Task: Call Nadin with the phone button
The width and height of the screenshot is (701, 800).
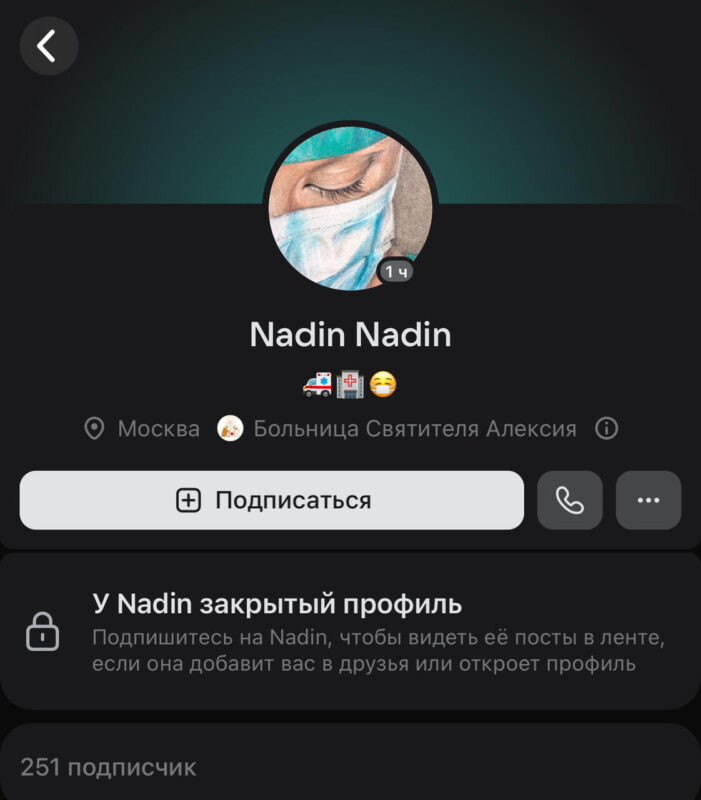Action: coord(570,500)
